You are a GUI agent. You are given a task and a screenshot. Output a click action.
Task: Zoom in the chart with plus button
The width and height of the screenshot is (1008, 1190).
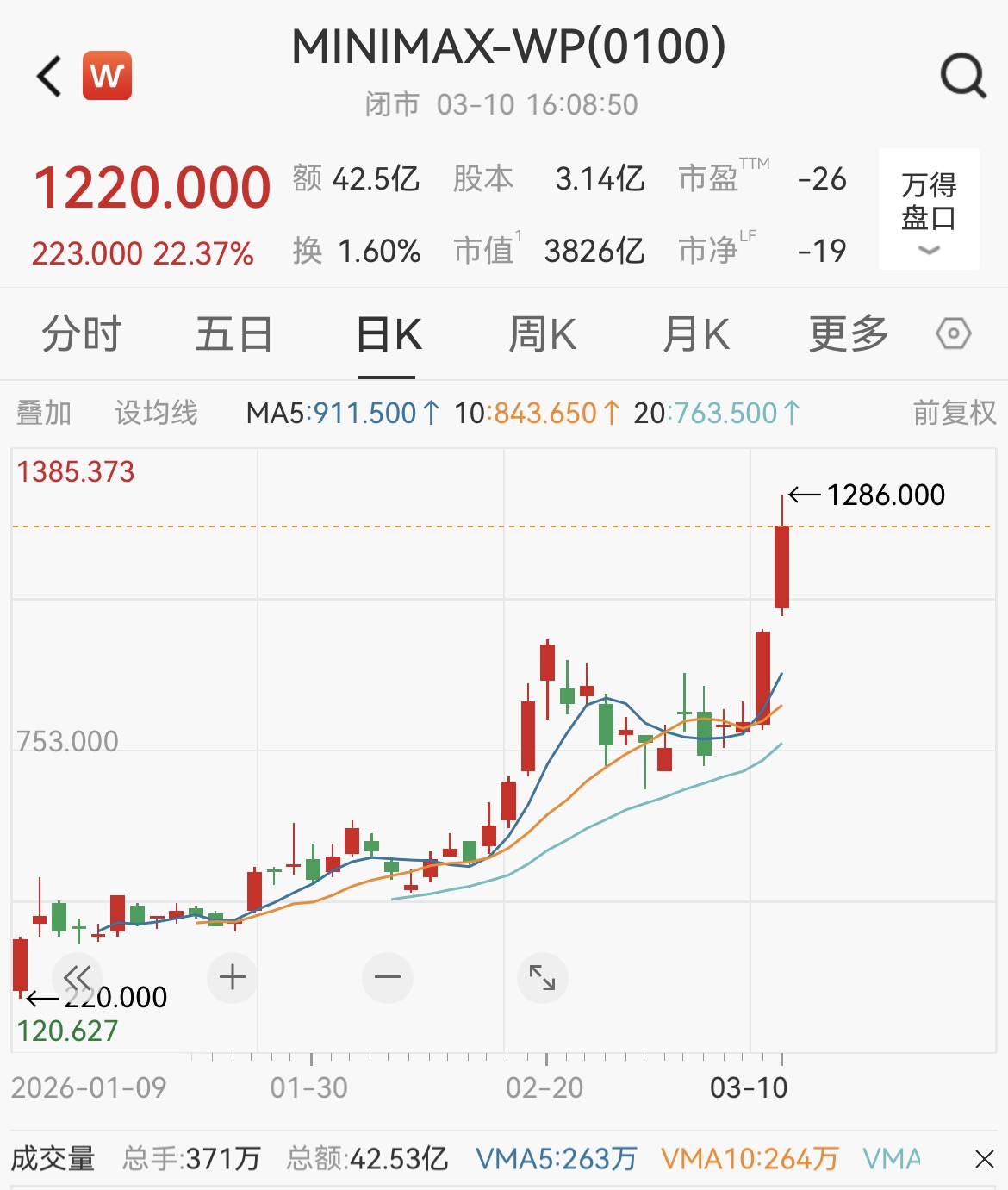233,978
